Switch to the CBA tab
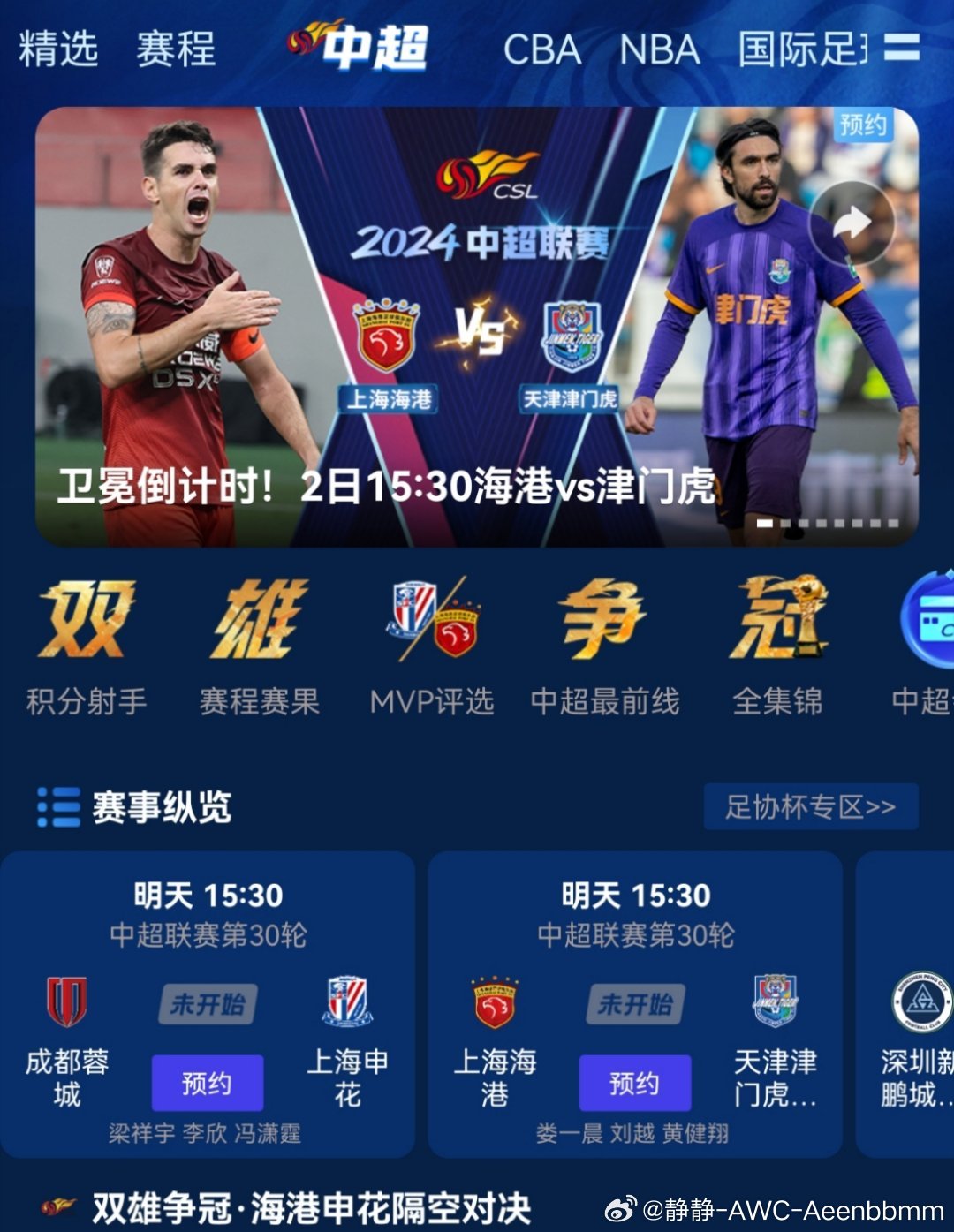Image resolution: width=954 pixels, height=1232 pixels. click(545, 50)
